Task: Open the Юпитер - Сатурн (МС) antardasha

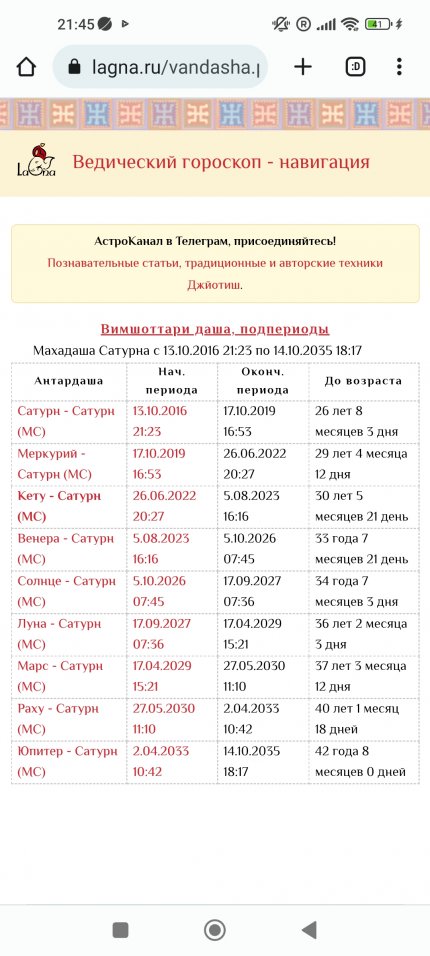Action: [x=67, y=762]
